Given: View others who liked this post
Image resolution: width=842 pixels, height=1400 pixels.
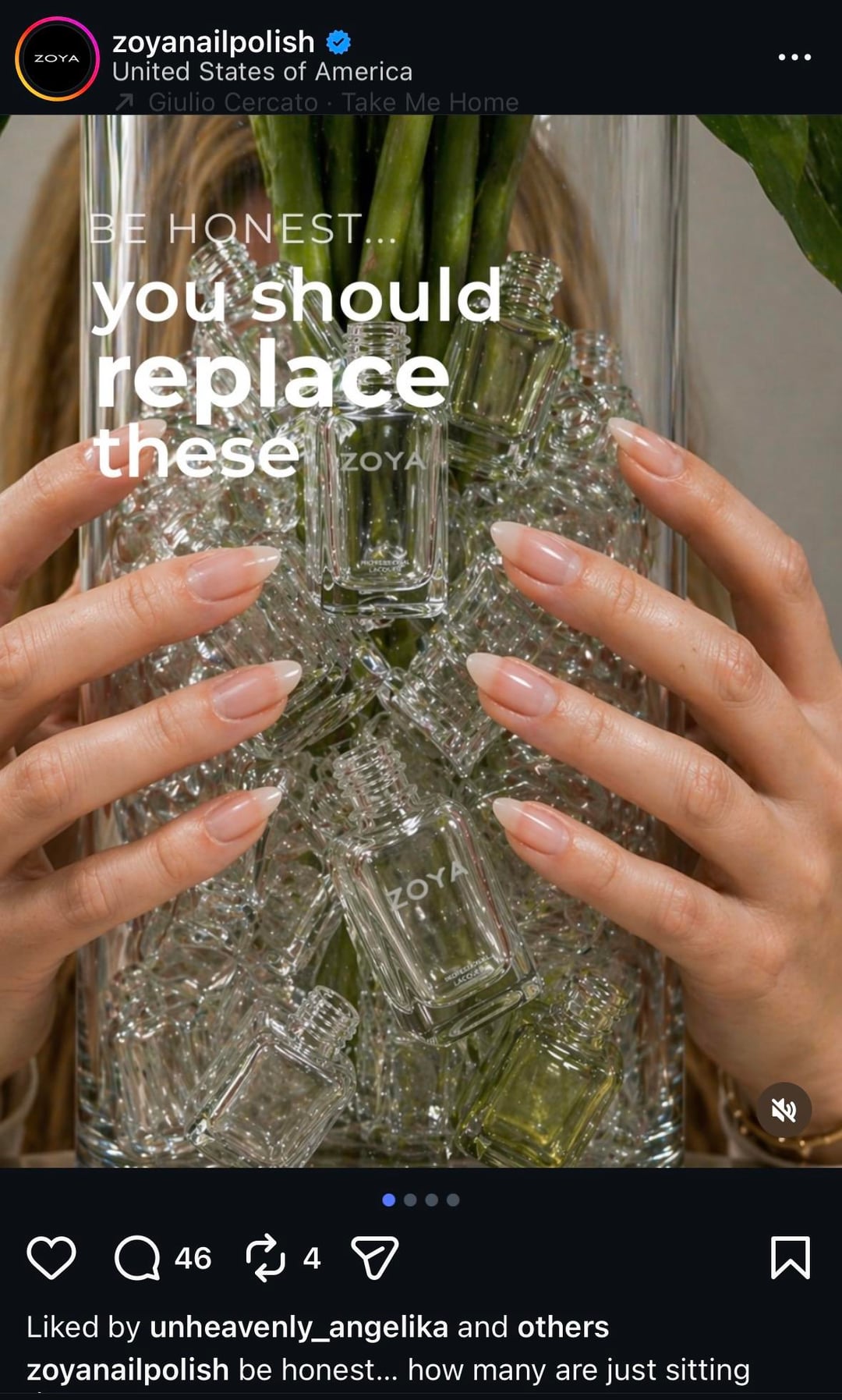Looking at the screenshot, I should [563, 1327].
